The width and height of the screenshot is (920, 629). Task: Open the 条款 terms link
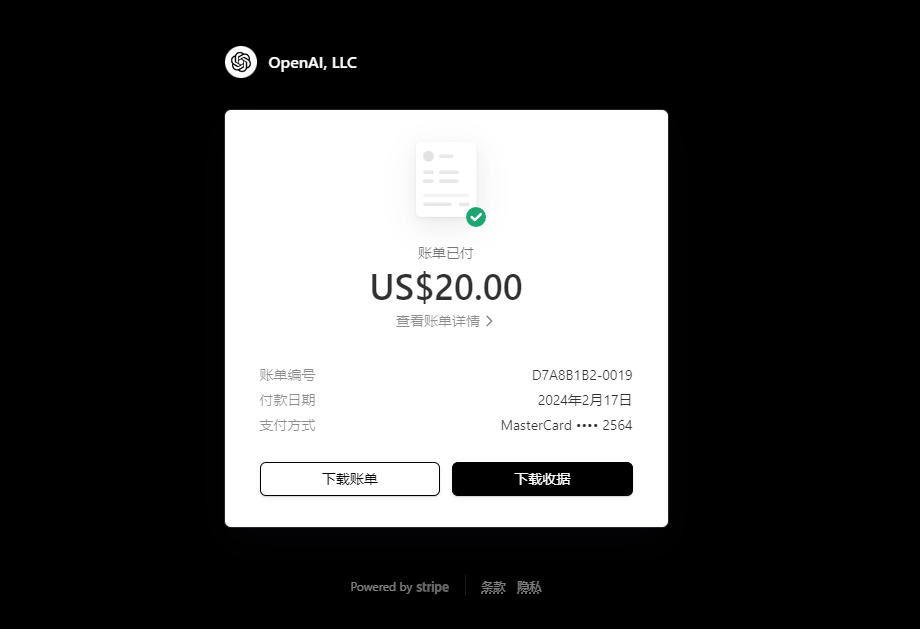pos(493,587)
